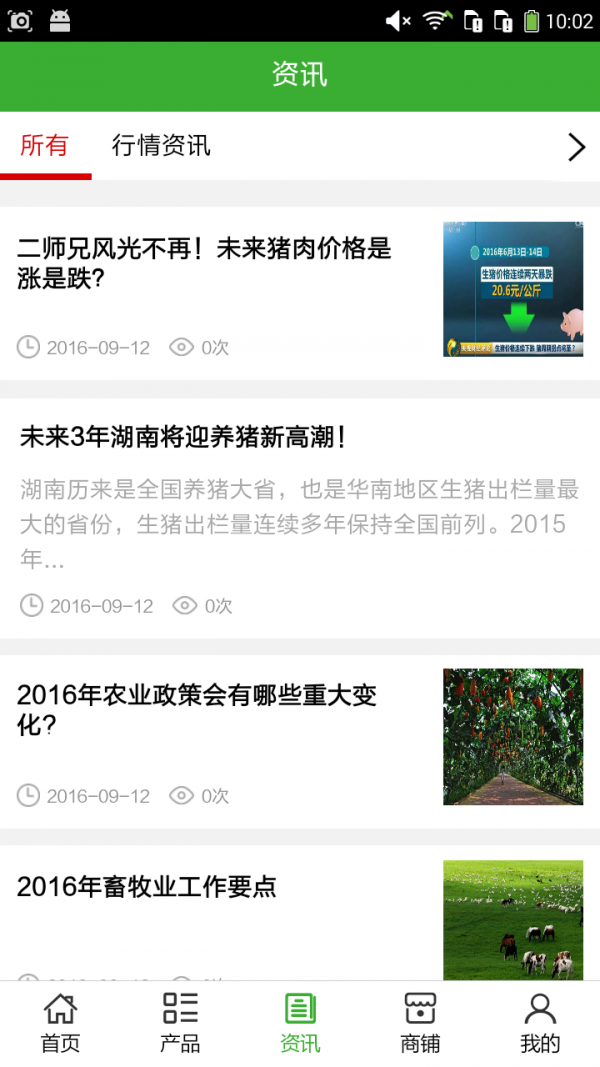Select the 所有 tab
600x1067 pixels.
click(45, 146)
